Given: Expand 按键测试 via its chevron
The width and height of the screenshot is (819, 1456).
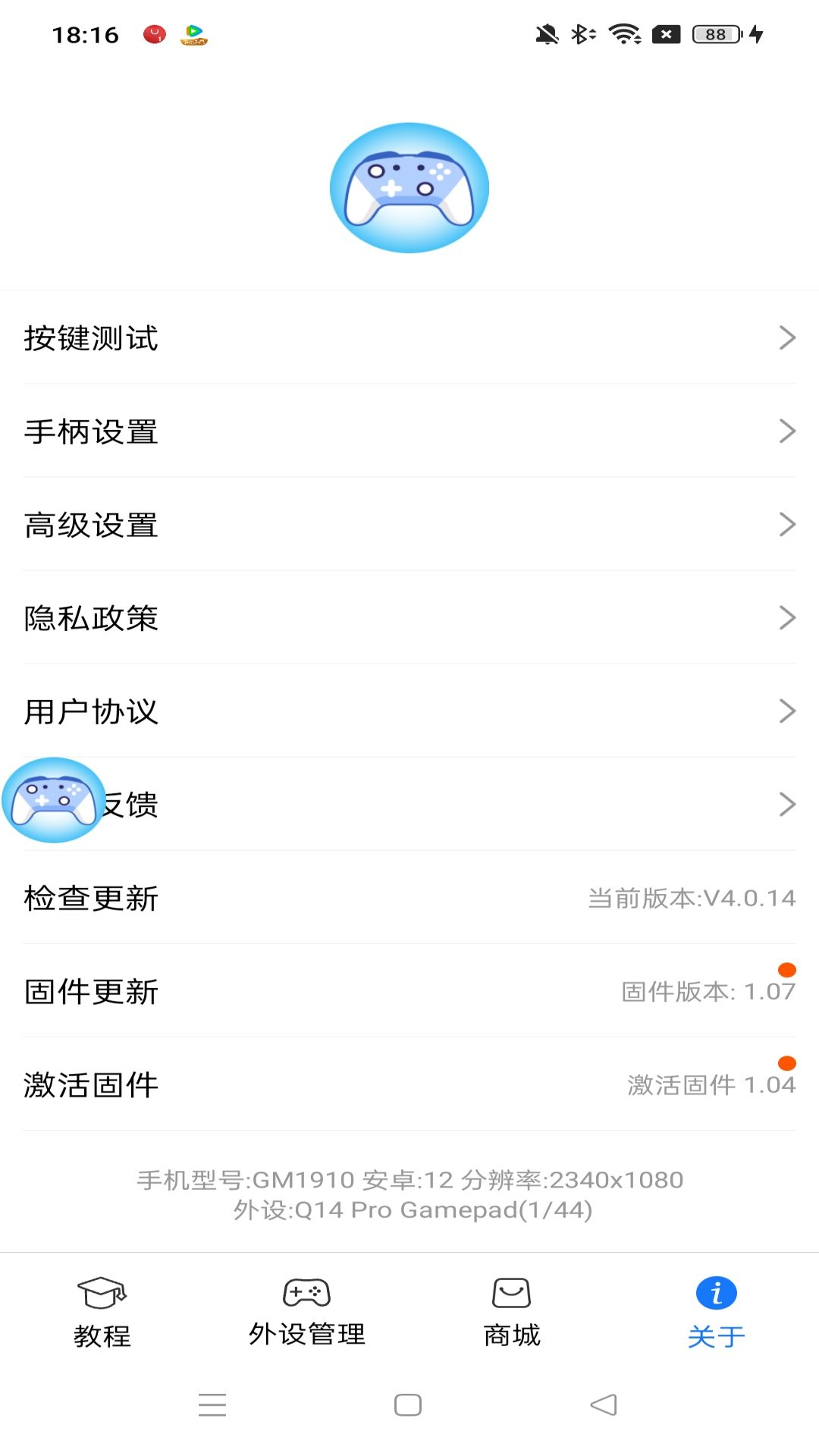Looking at the screenshot, I should [x=787, y=339].
